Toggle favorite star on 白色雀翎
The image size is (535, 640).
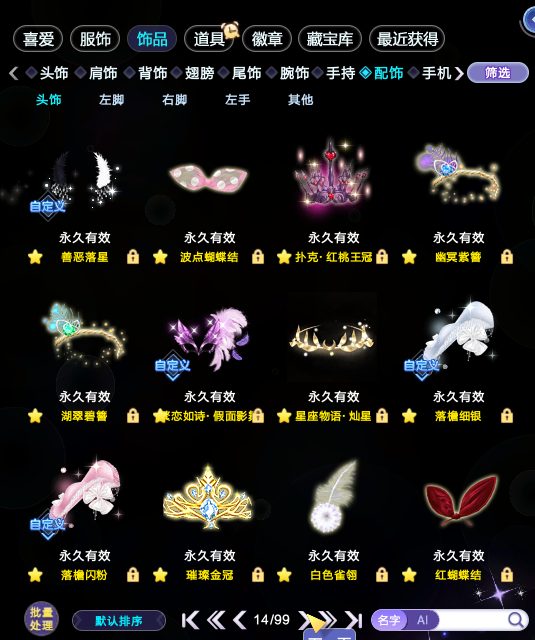[284, 575]
